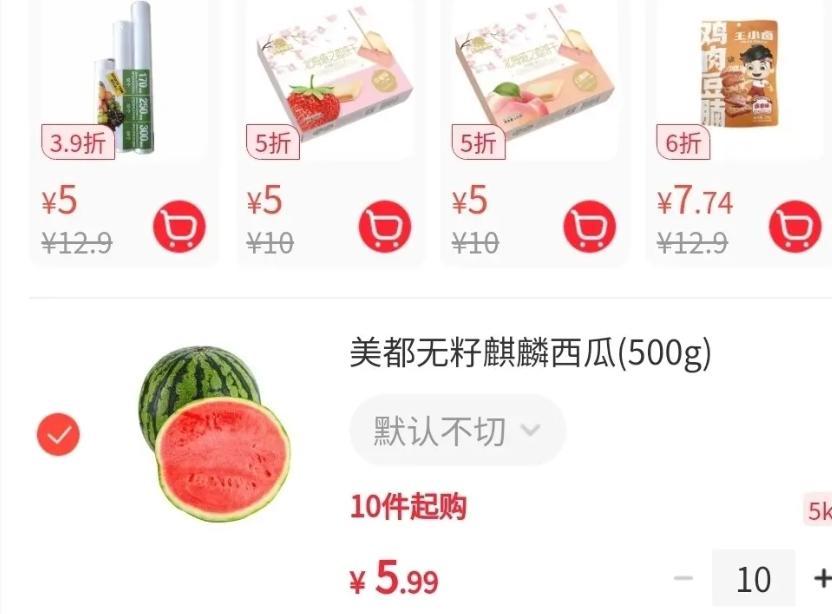Add the ¥5 cling film rolls to cart
Screen dimensions: 832x614
(x=179, y=229)
